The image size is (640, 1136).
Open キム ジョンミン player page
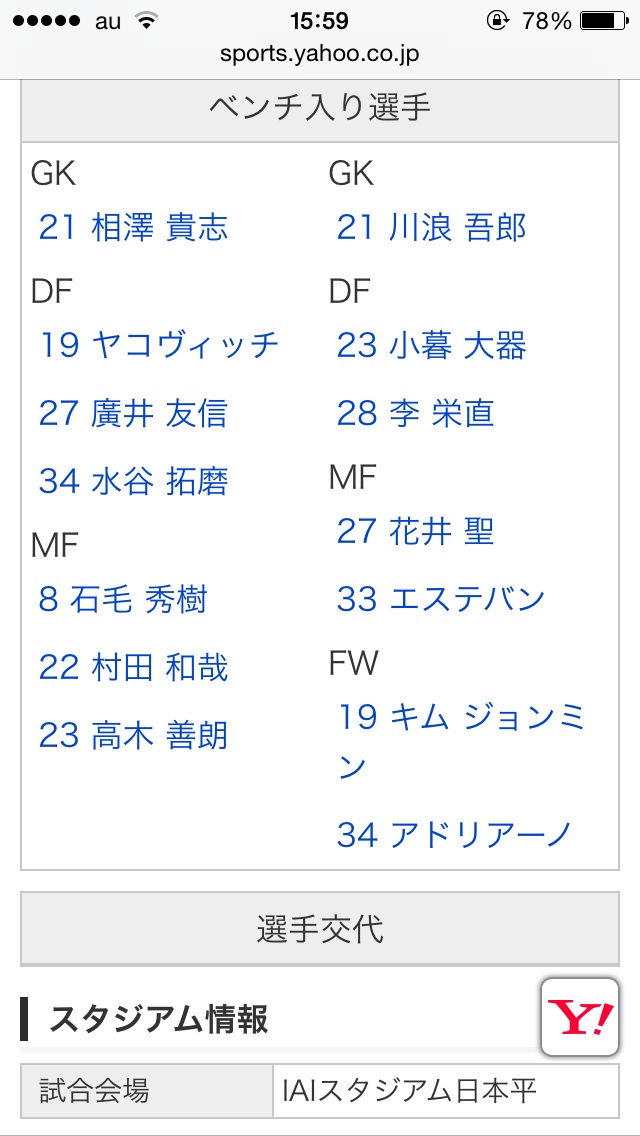(x=462, y=741)
